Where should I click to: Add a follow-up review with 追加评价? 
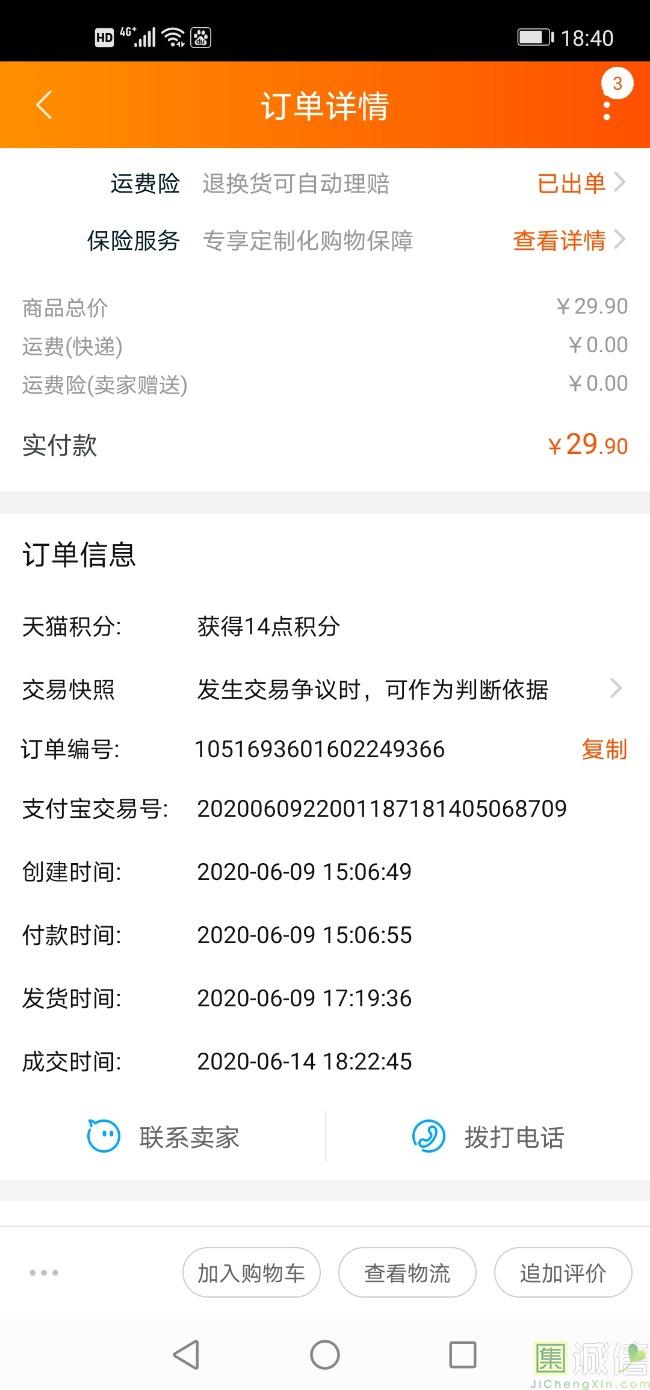point(563,1273)
